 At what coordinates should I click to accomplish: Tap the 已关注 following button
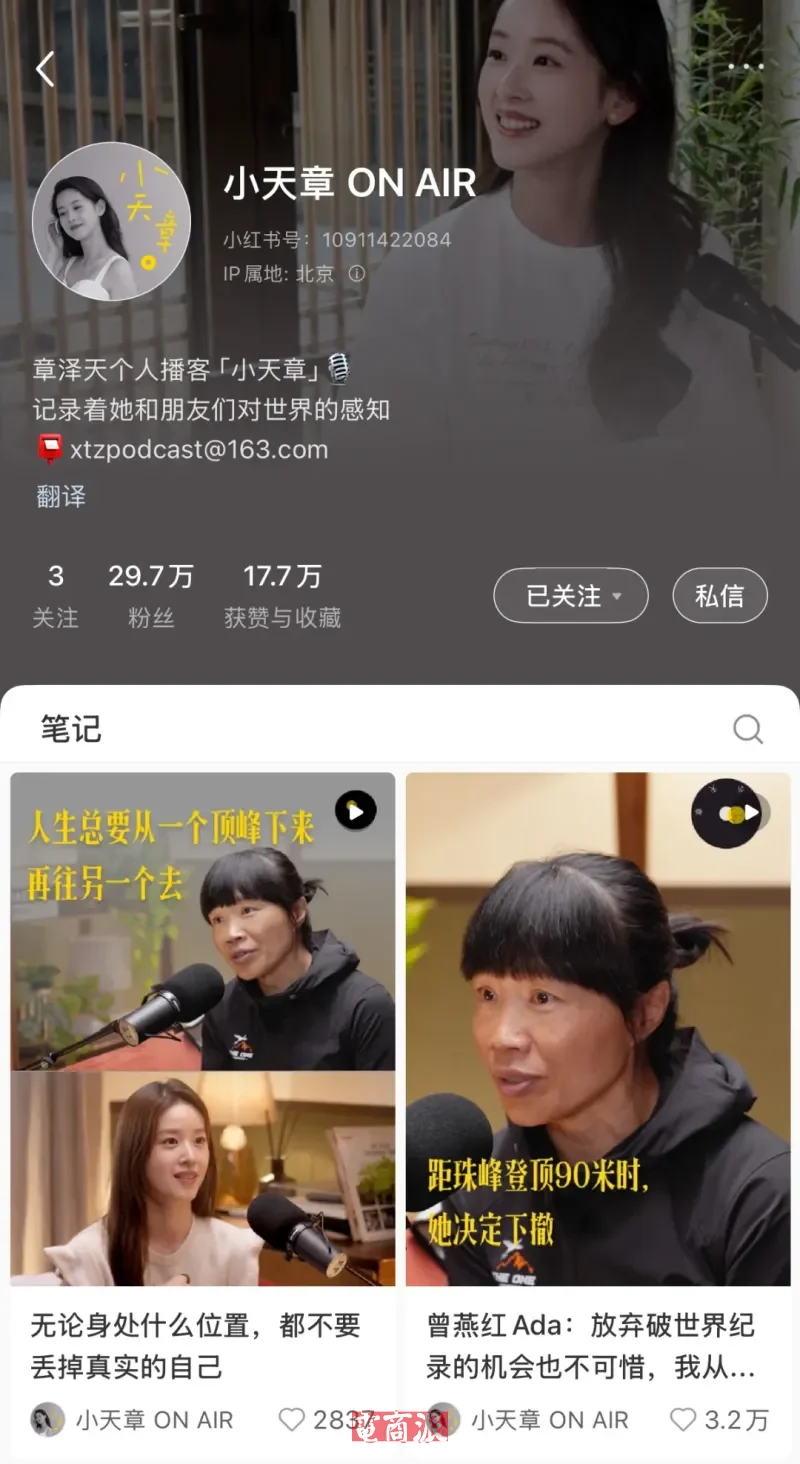570,596
